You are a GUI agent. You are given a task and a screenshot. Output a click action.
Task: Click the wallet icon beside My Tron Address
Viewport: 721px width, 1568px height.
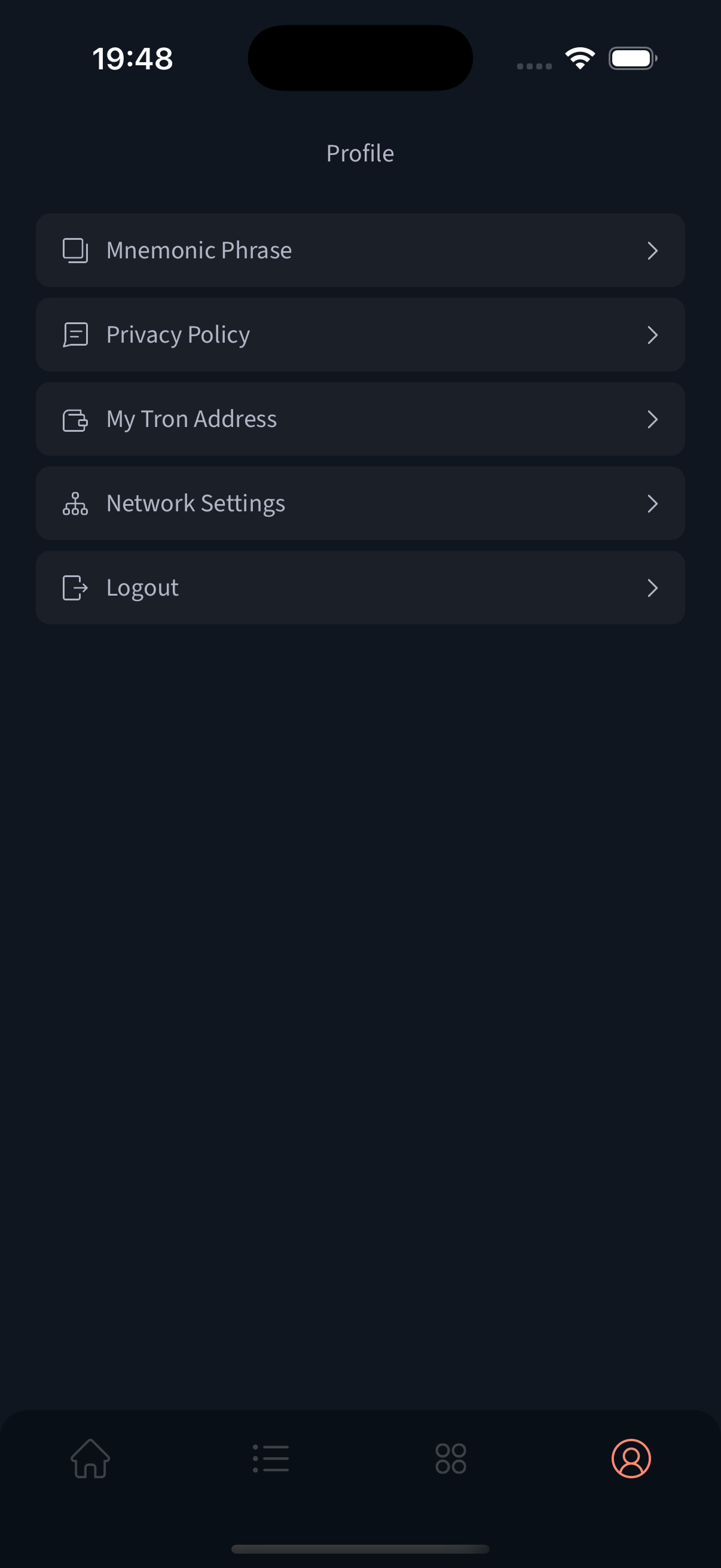[x=75, y=419]
